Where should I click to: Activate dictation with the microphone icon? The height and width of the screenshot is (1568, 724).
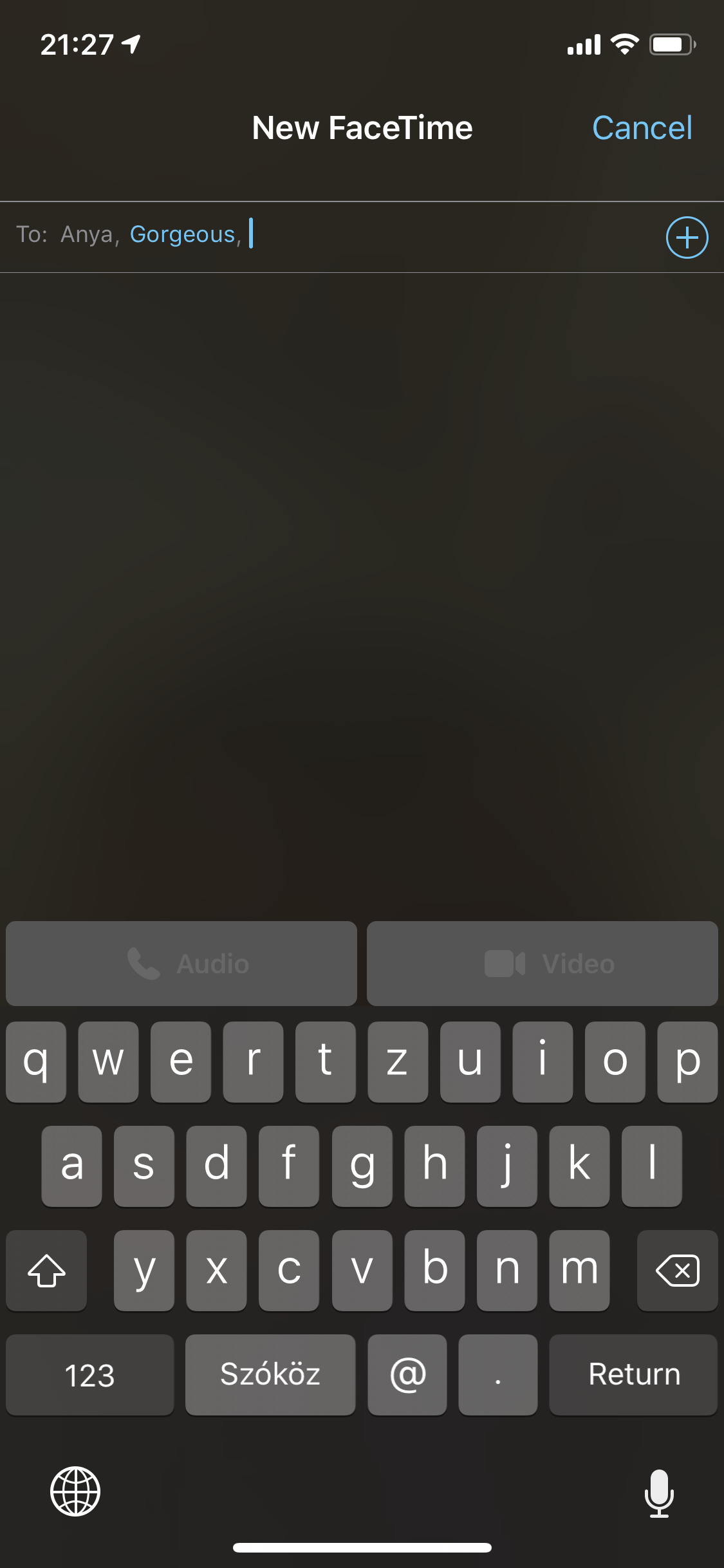coord(659,1493)
